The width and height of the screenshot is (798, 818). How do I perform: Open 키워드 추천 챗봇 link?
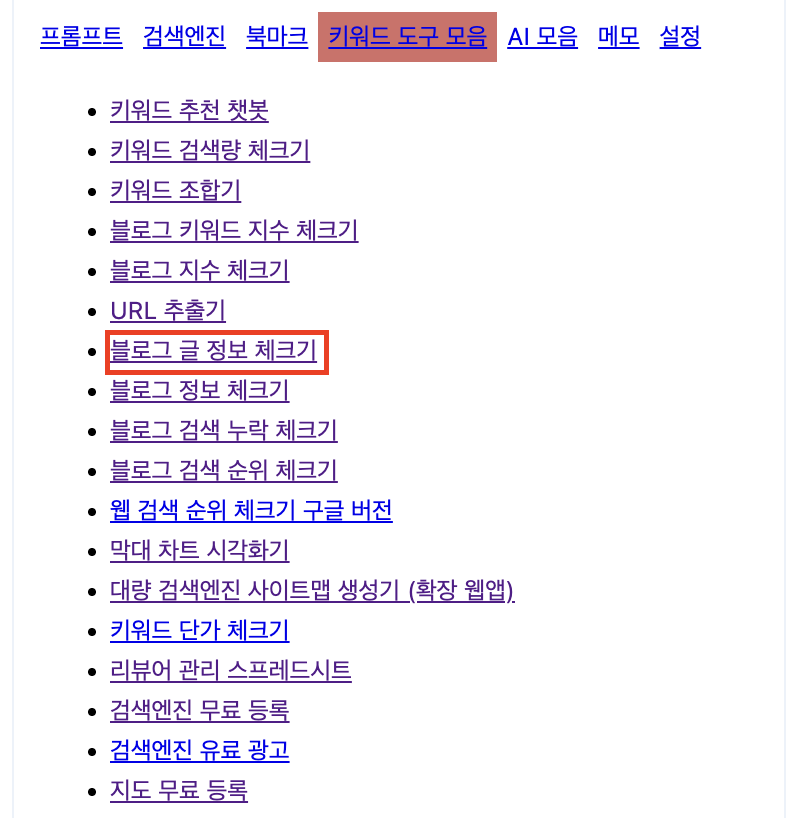coord(189,111)
